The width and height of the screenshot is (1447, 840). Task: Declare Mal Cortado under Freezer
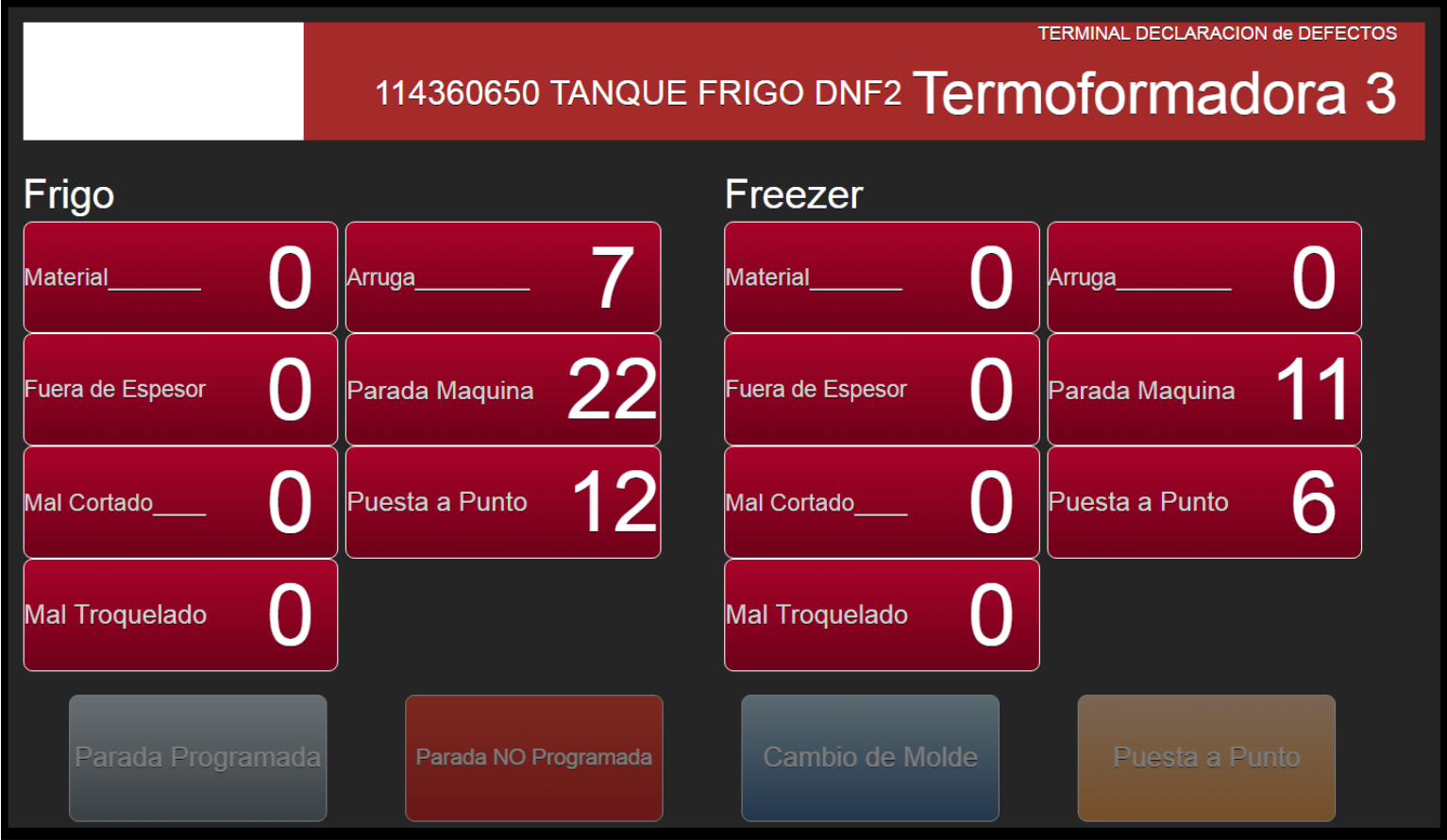coord(882,502)
